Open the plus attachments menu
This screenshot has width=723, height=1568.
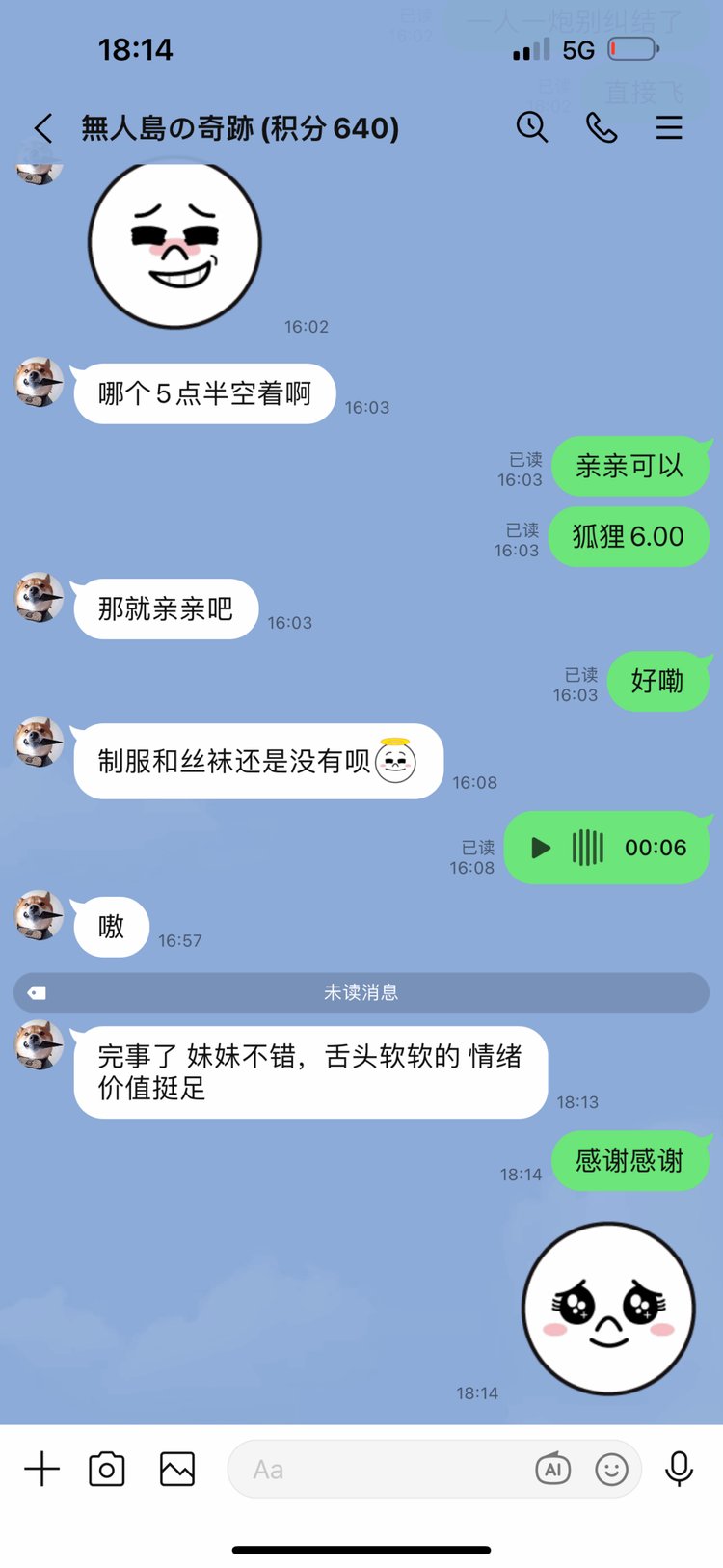pos(41,1469)
